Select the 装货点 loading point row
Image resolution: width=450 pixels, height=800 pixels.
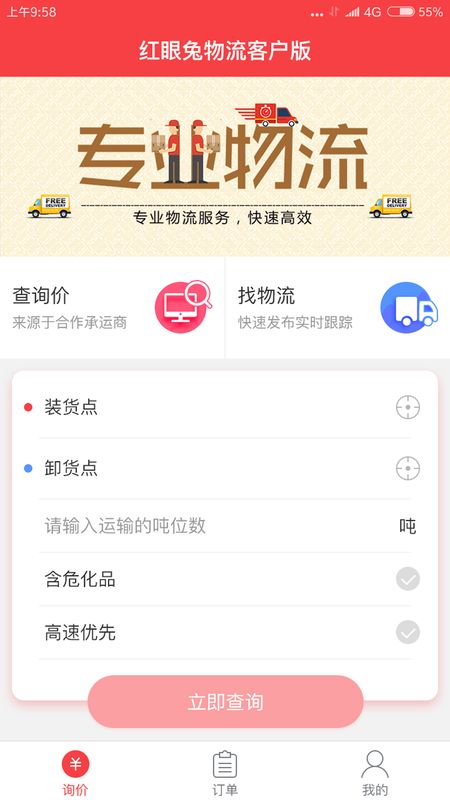224,407
